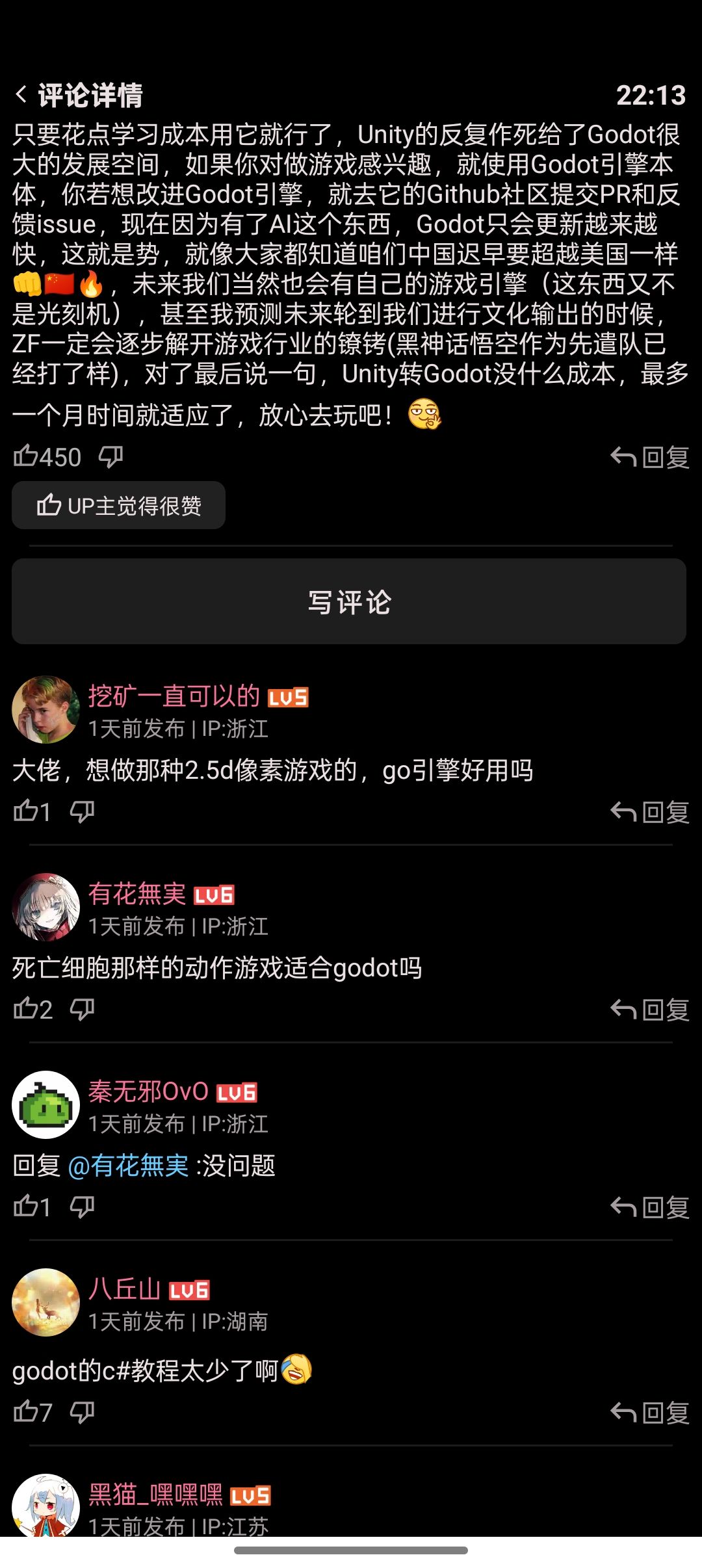Reply to 有花無実's comment
The height and width of the screenshot is (1568, 702).
pos(649,1010)
